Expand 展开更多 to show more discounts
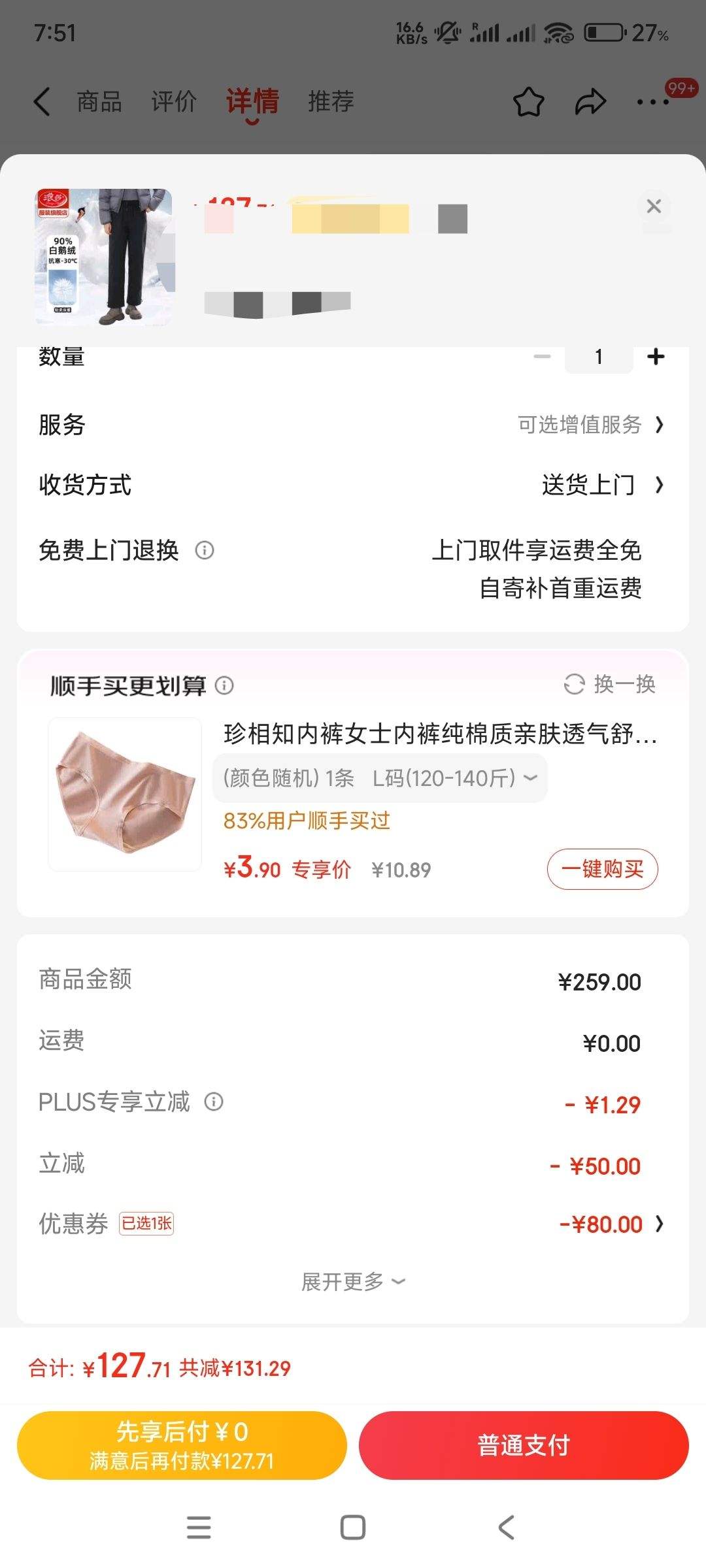The width and height of the screenshot is (706, 1568). point(353,1281)
